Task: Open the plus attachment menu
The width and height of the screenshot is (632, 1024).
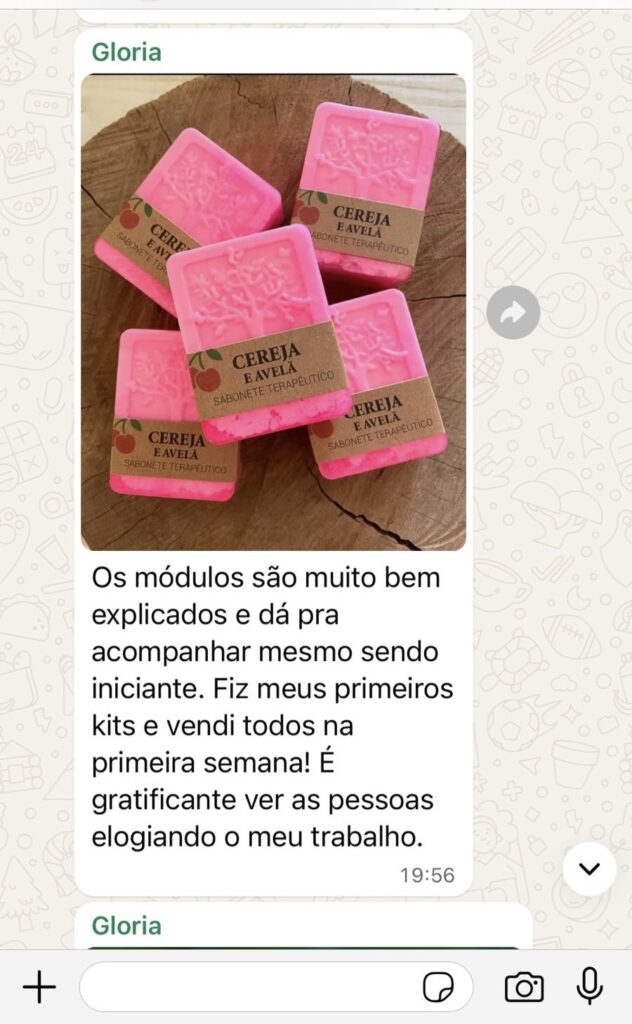Action: 39,988
